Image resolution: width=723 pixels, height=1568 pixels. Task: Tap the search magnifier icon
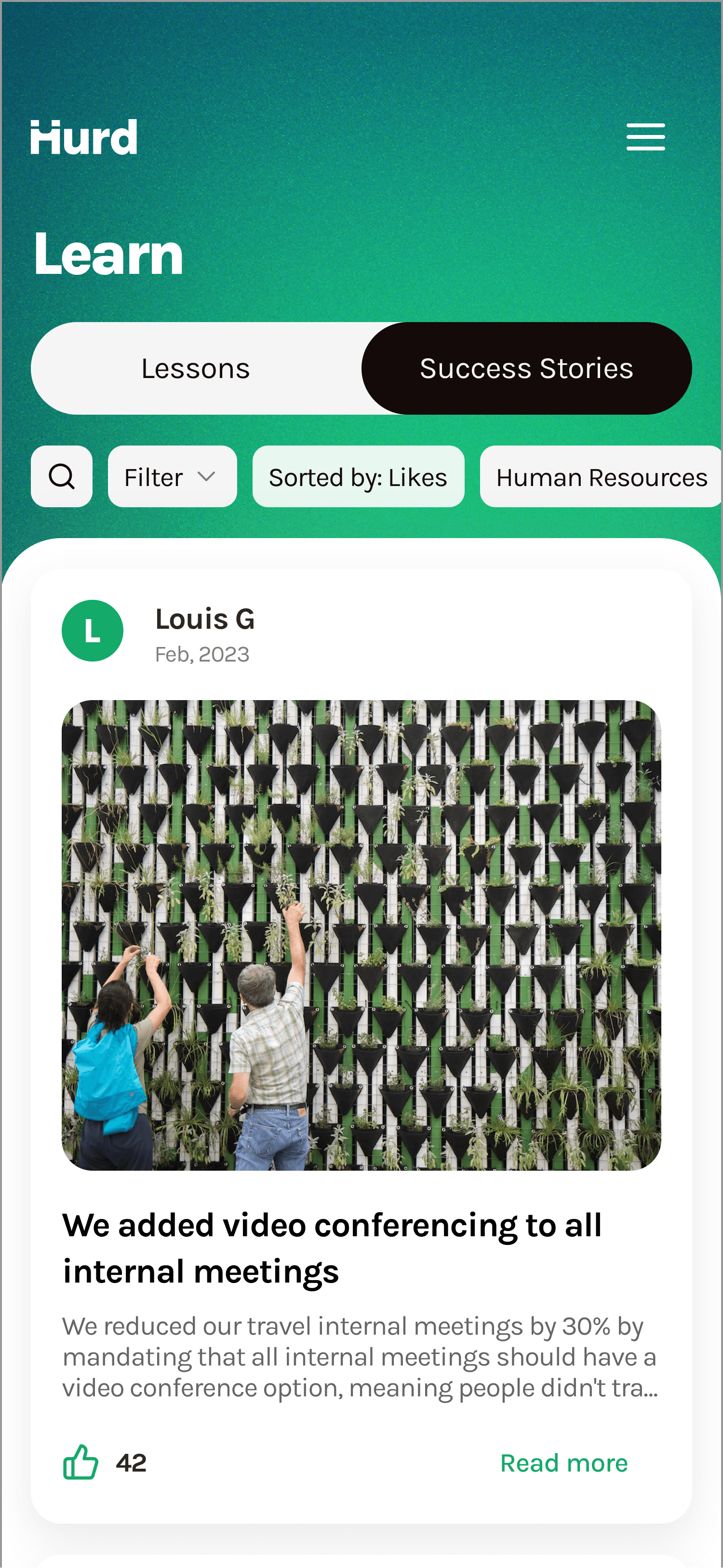click(x=62, y=476)
